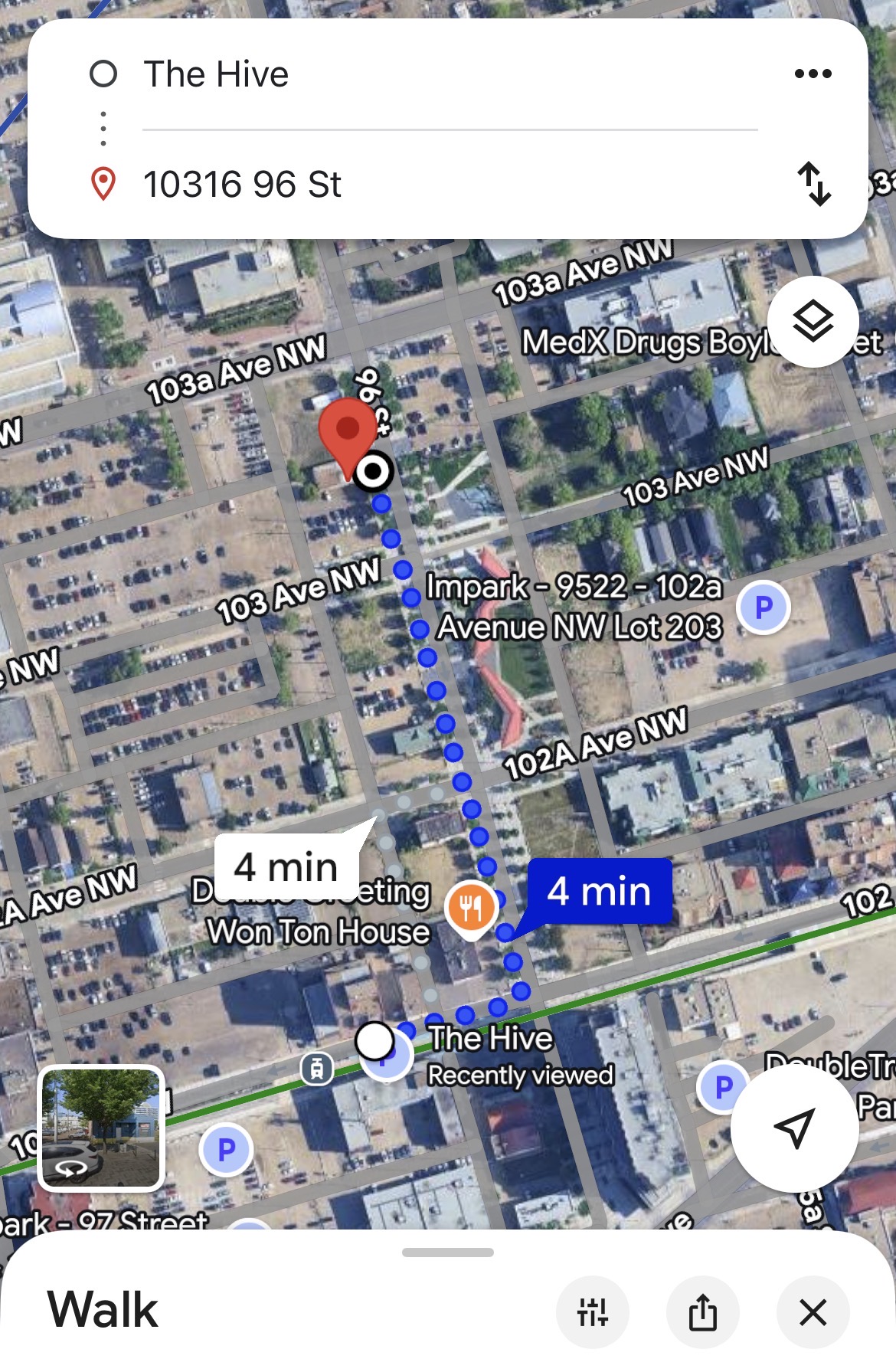Viewport: 896px width, 1372px height.
Task: Open the transit station marker
Action: coord(316,1069)
